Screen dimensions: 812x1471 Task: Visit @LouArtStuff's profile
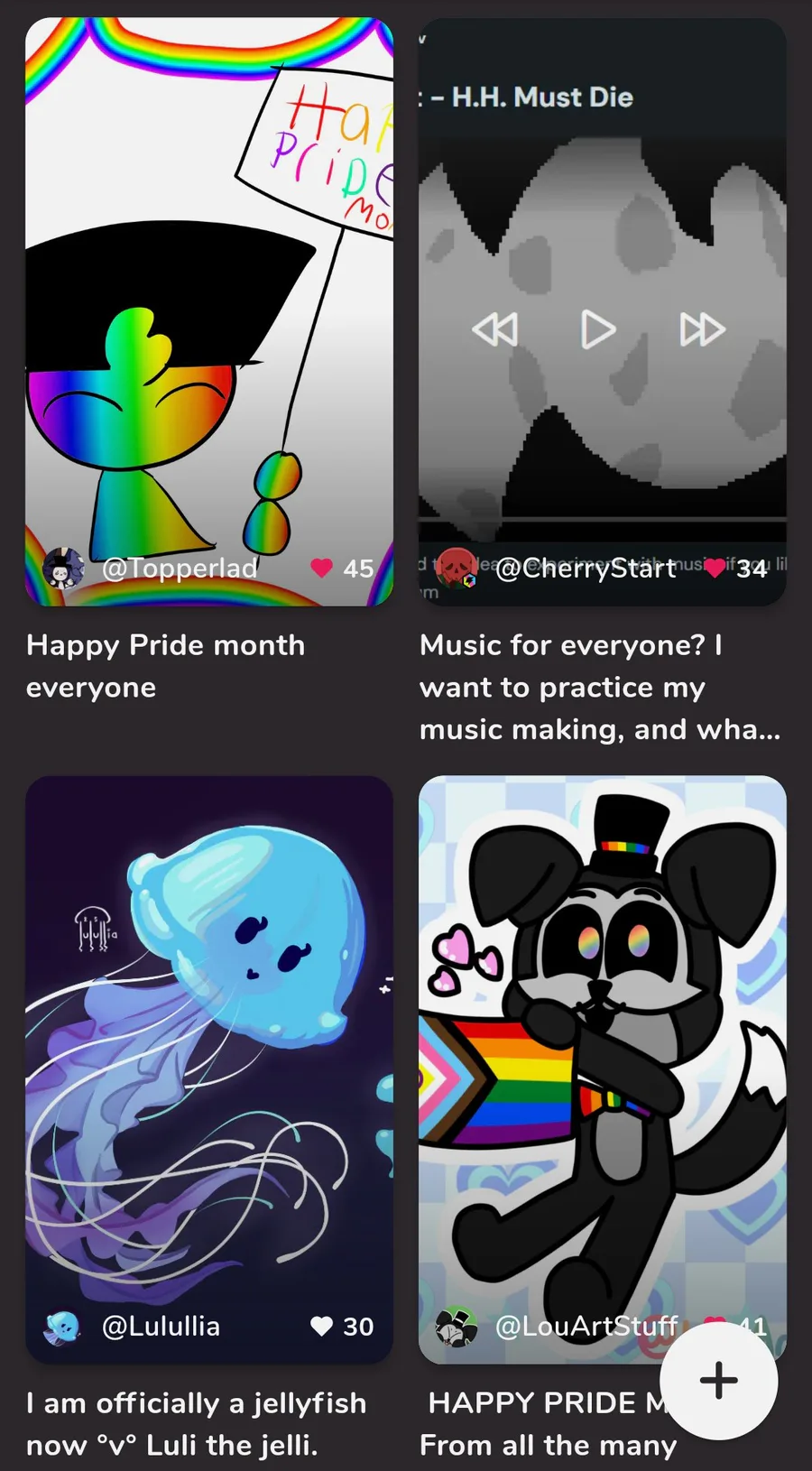[586, 1326]
